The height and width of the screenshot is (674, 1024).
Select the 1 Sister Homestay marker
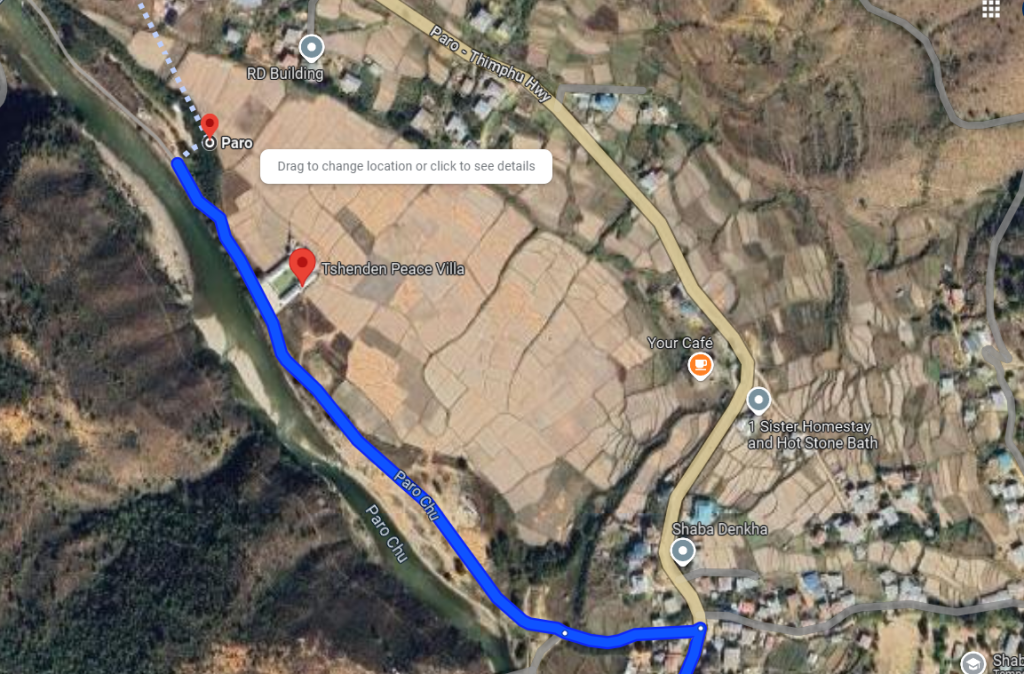(x=759, y=401)
